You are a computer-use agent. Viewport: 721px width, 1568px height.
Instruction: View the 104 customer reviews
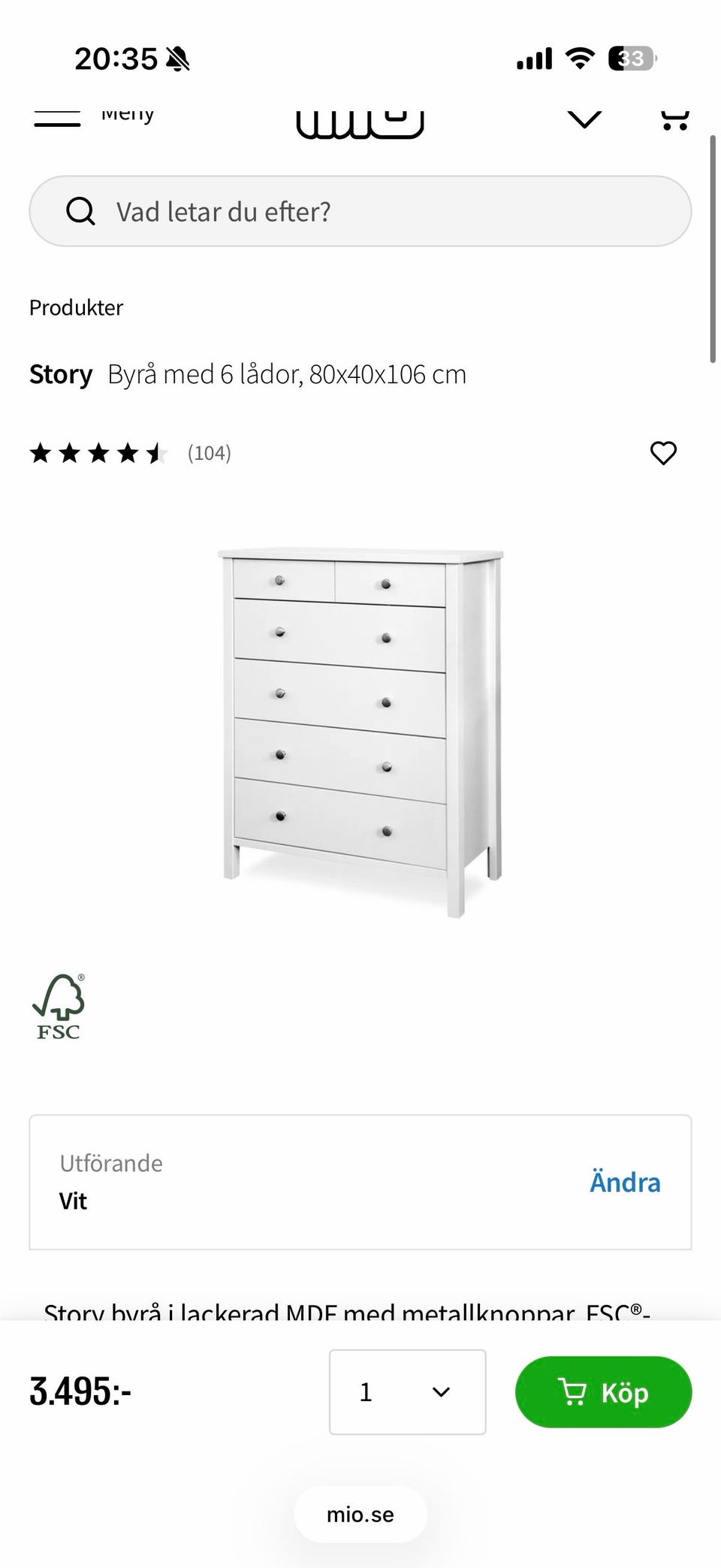point(209,453)
